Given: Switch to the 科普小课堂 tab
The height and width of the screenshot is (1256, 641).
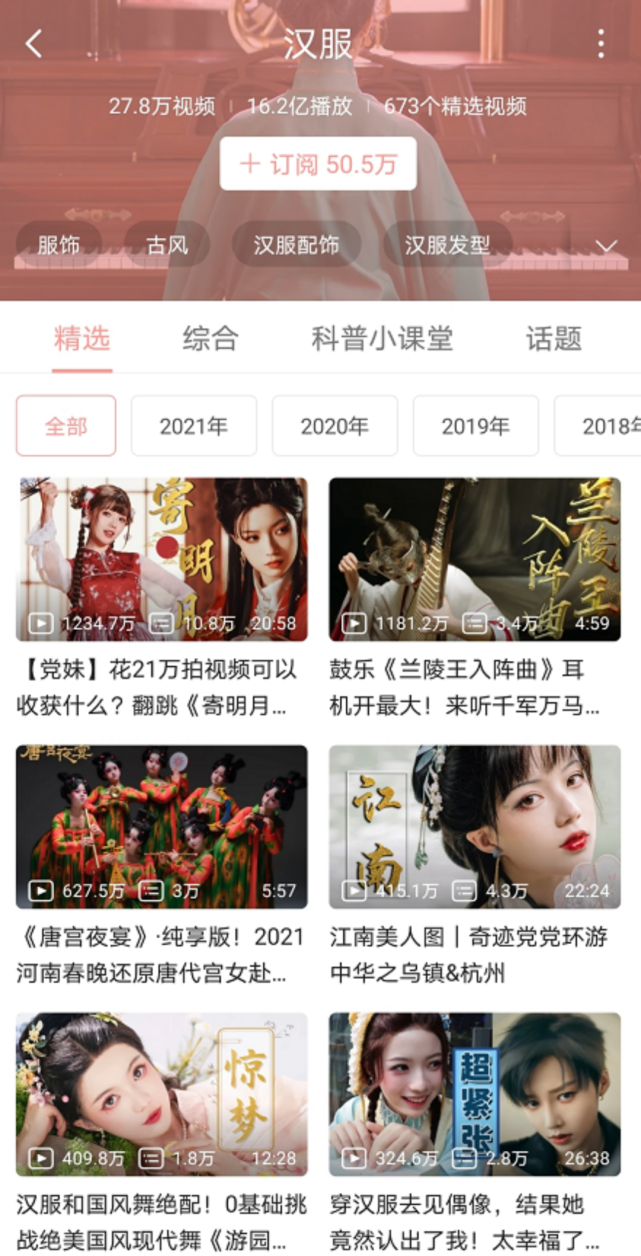Looking at the screenshot, I should [382, 338].
